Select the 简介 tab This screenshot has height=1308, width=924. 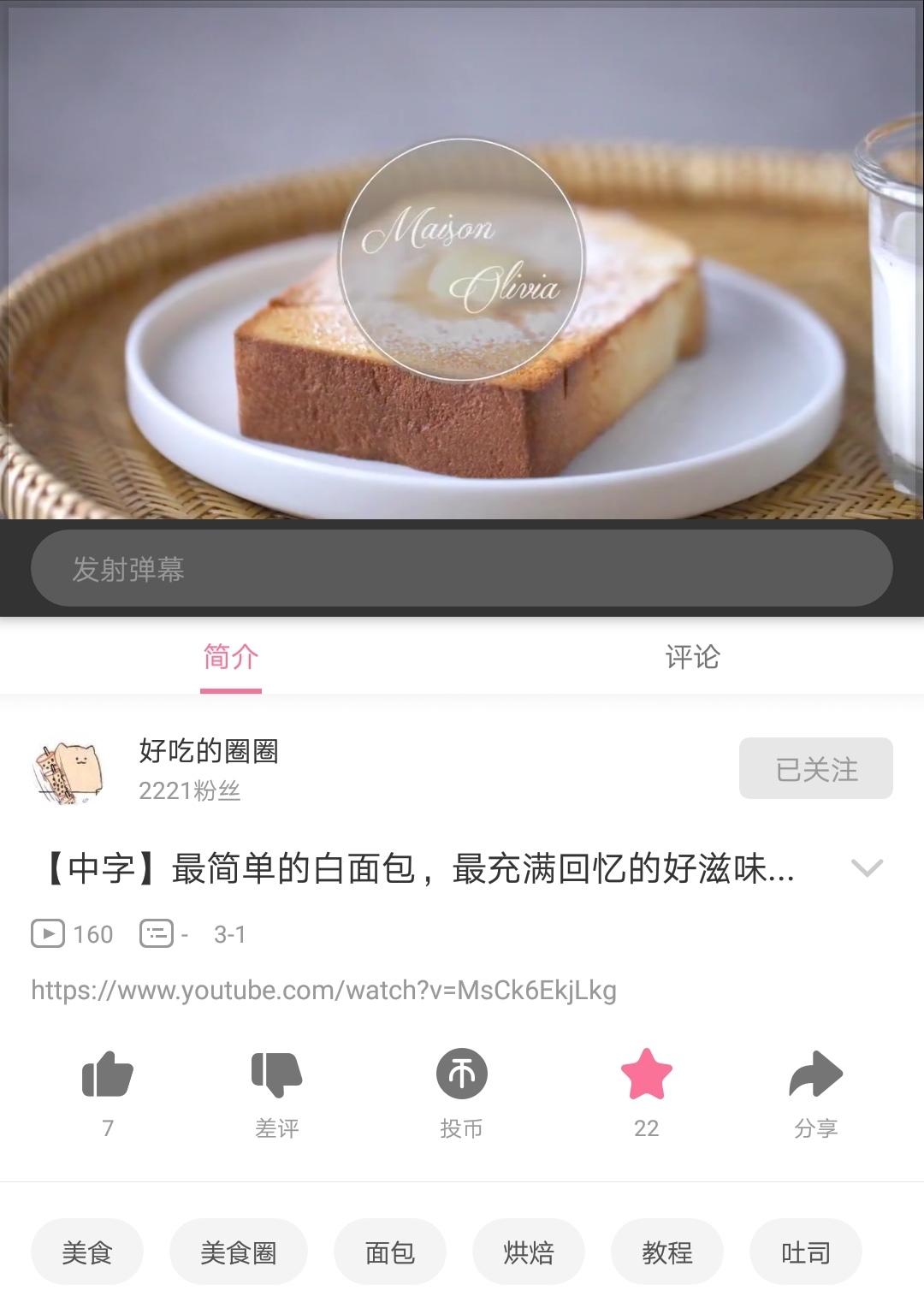pos(231,657)
